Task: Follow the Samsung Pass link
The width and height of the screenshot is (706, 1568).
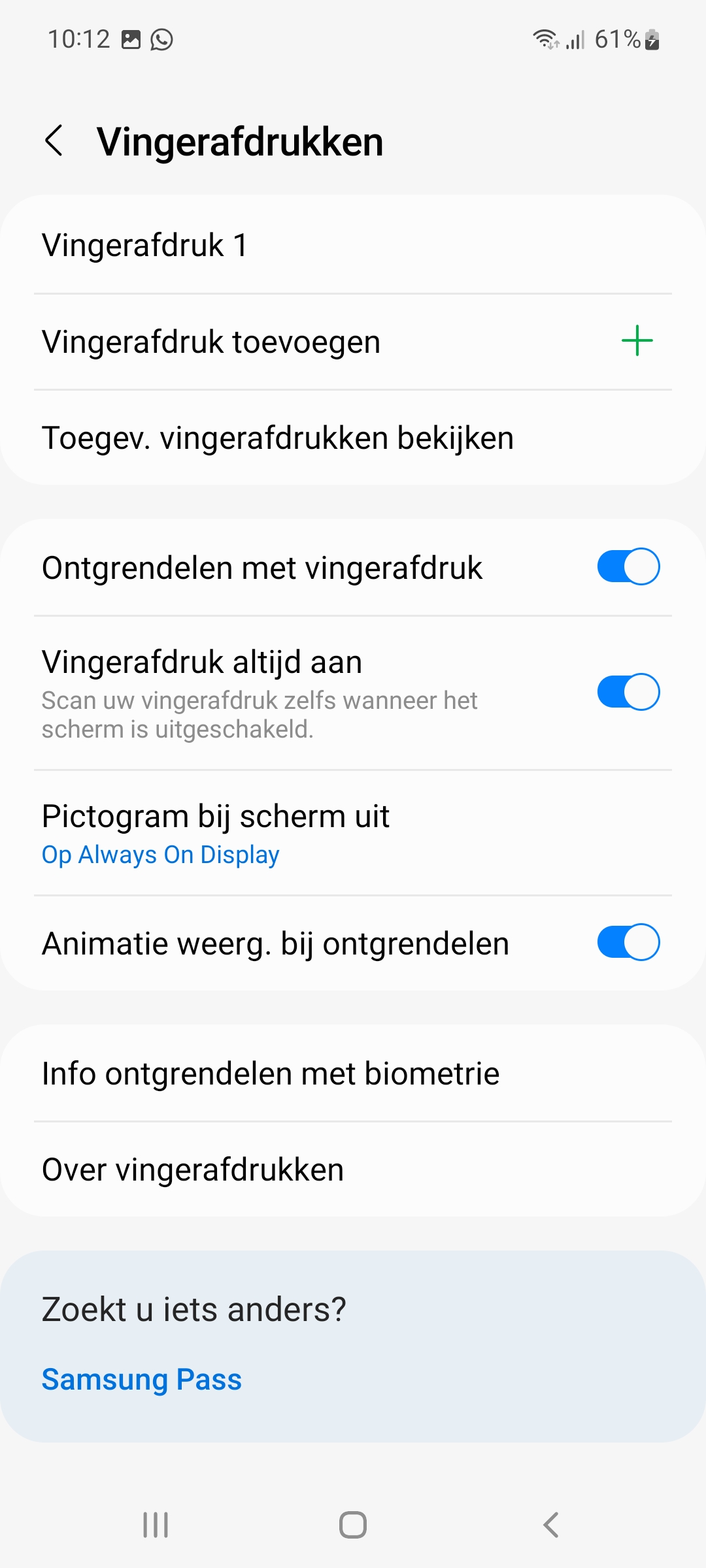Action: (x=142, y=1379)
